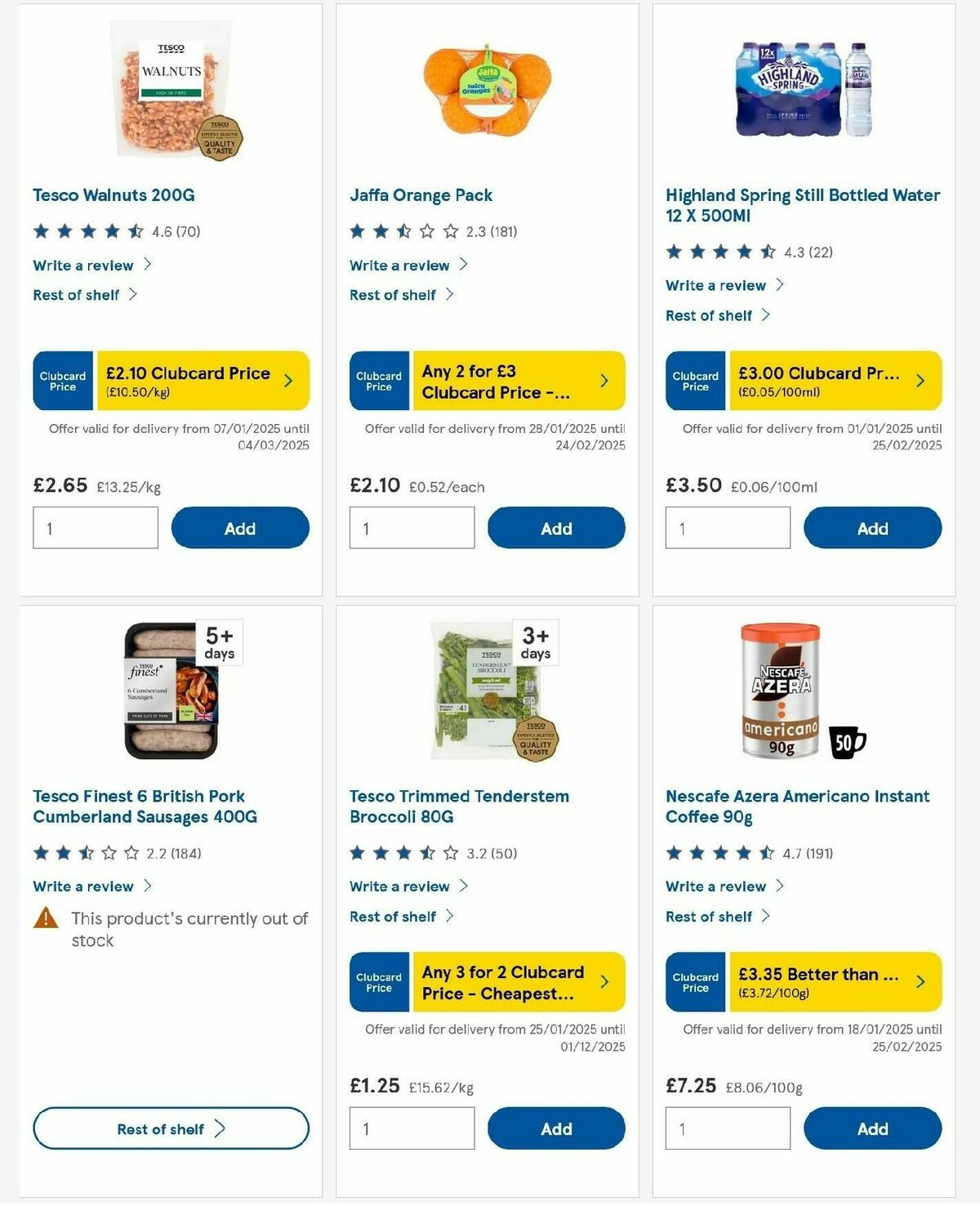Click the Walnuts Clubcard offer arrow
The image size is (980, 1206).
[x=290, y=380]
